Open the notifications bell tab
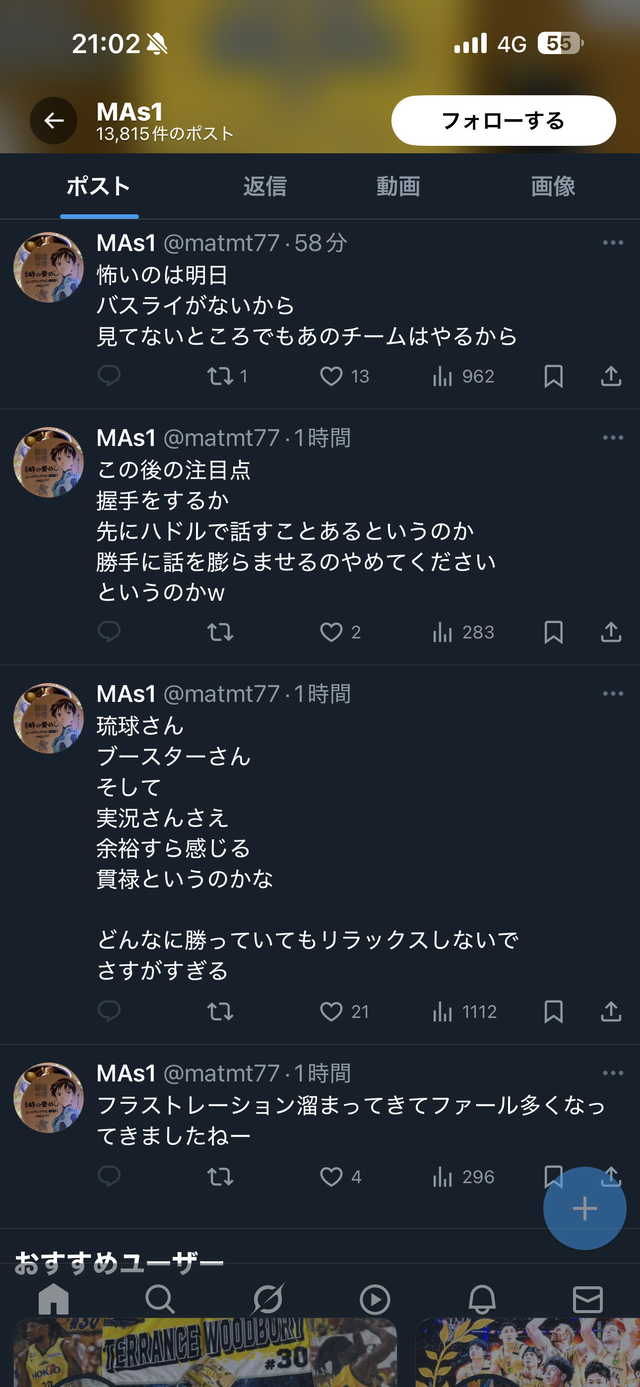Image resolution: width=640 pixels, height=1387 pixels. click(482, 1298)
